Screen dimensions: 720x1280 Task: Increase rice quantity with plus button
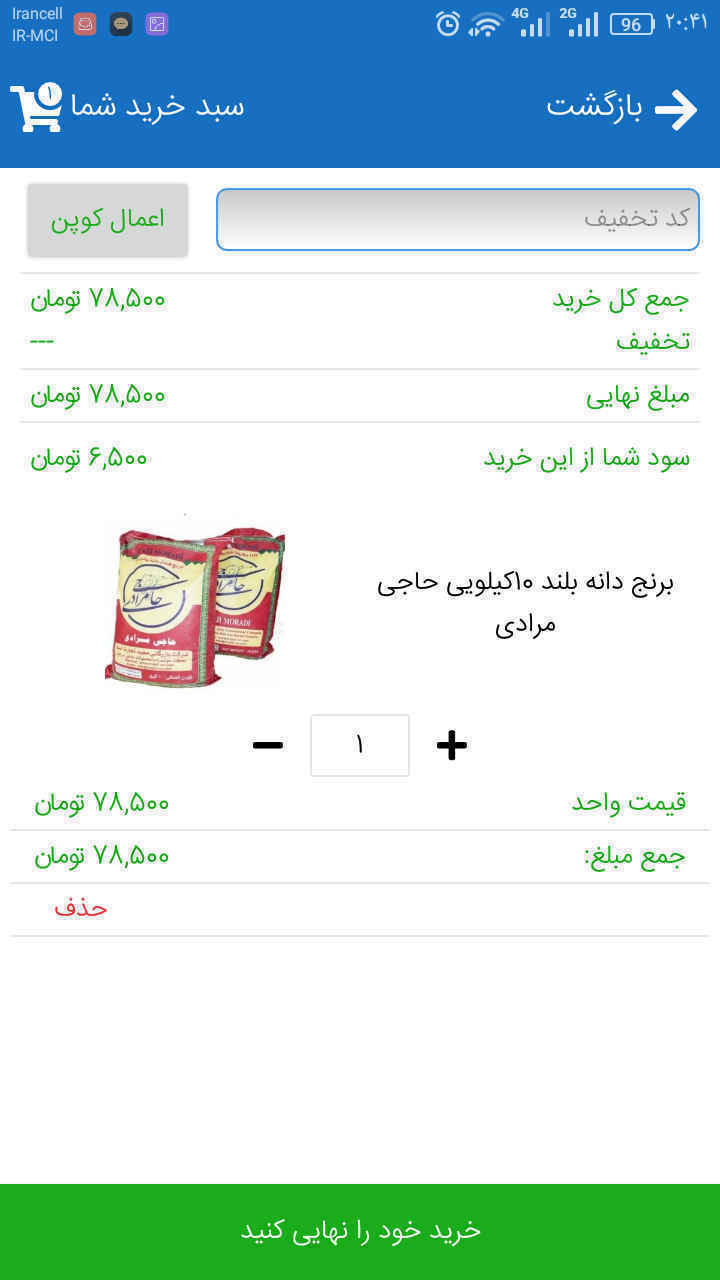(x=452, y=745)
